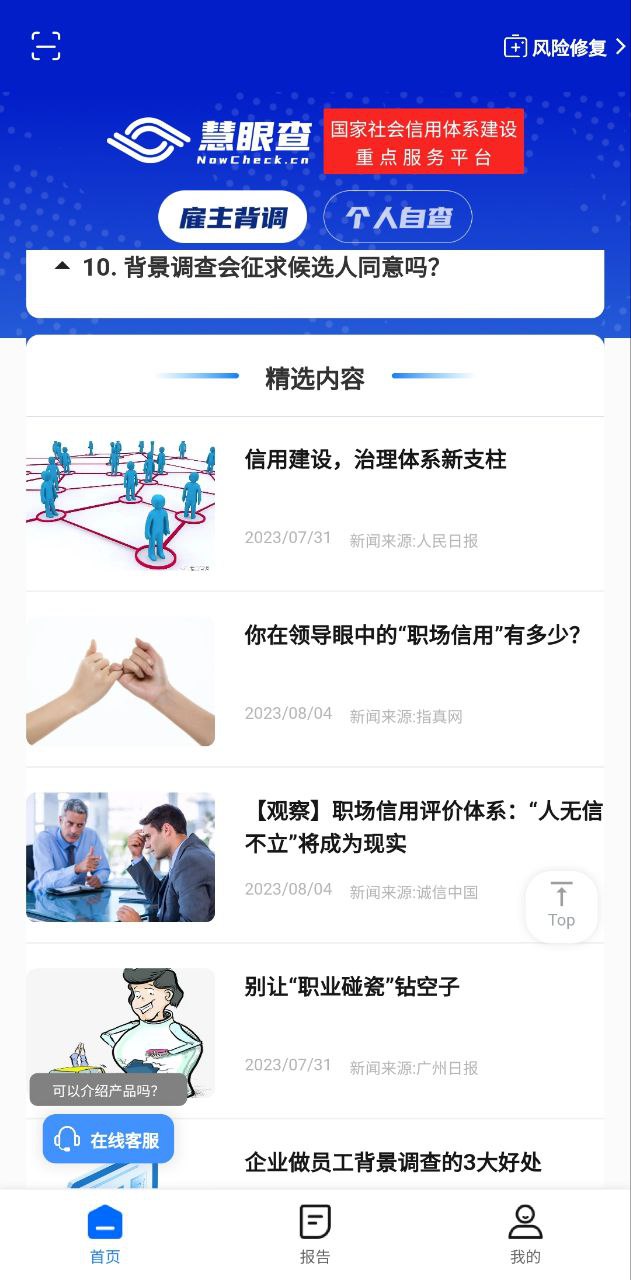
Task: Read the 【观察】职场信用评价体系 article
Action: 423,827
